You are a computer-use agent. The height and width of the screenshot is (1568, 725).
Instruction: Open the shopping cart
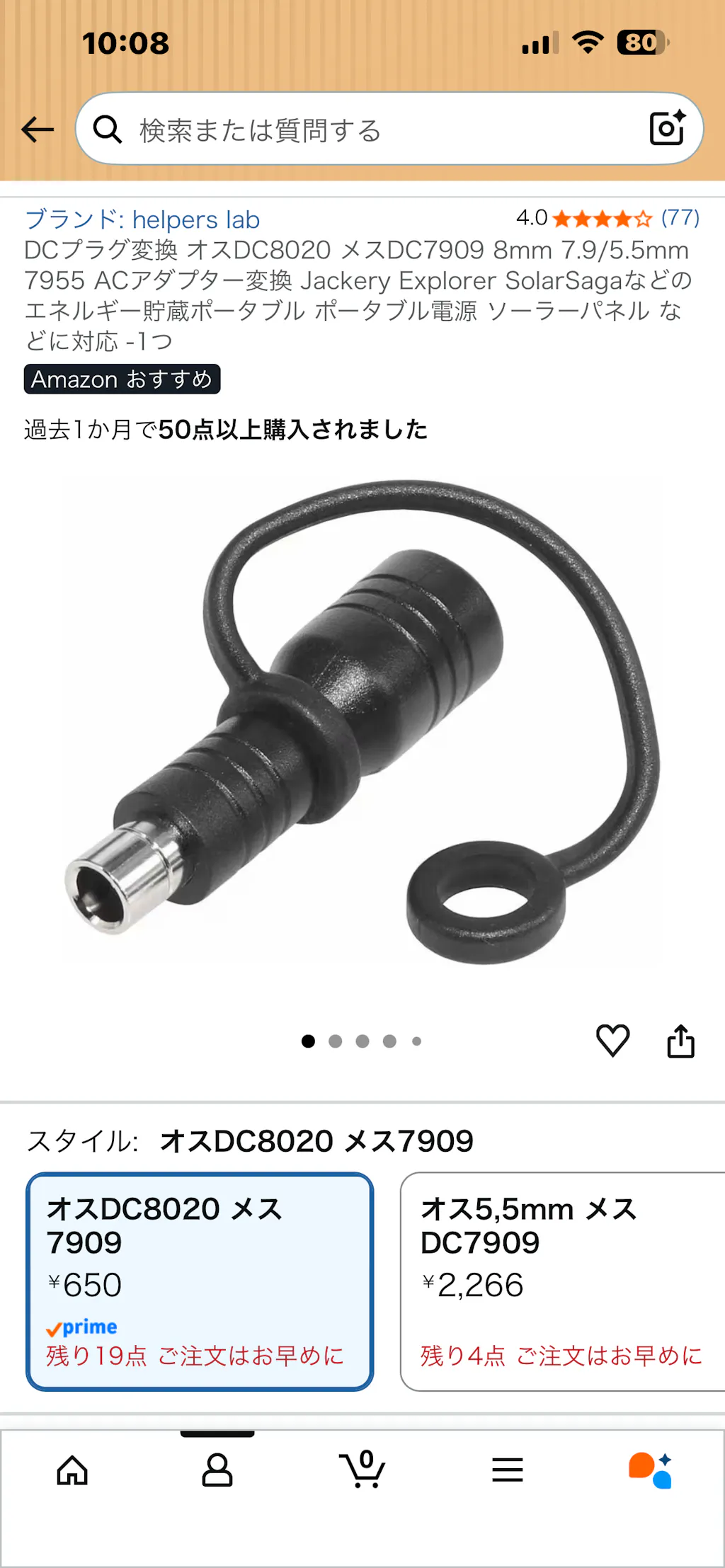(362, 1470)
